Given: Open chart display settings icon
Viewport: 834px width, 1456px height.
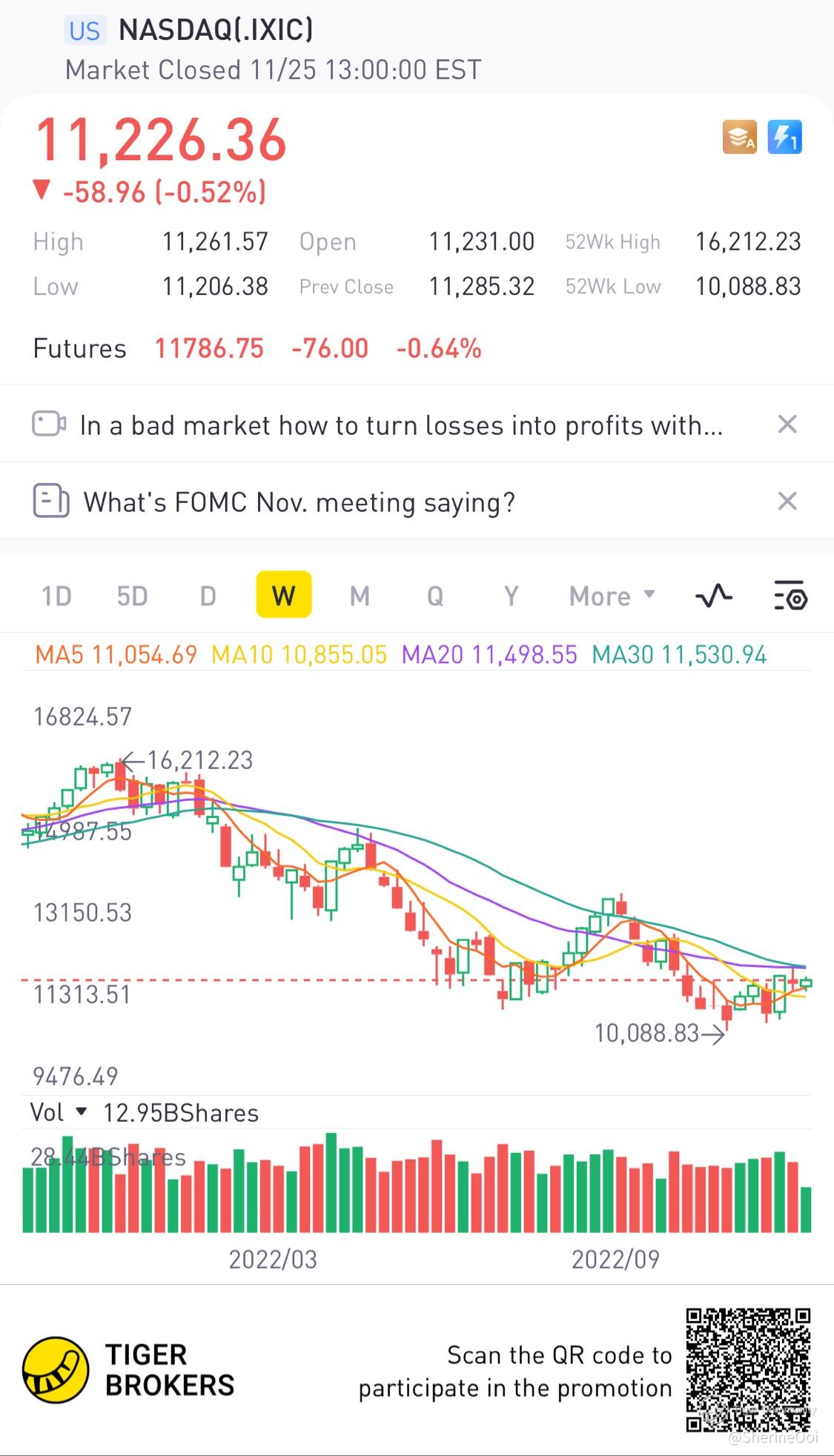Looking at the screenshot, I should (790, 596).
